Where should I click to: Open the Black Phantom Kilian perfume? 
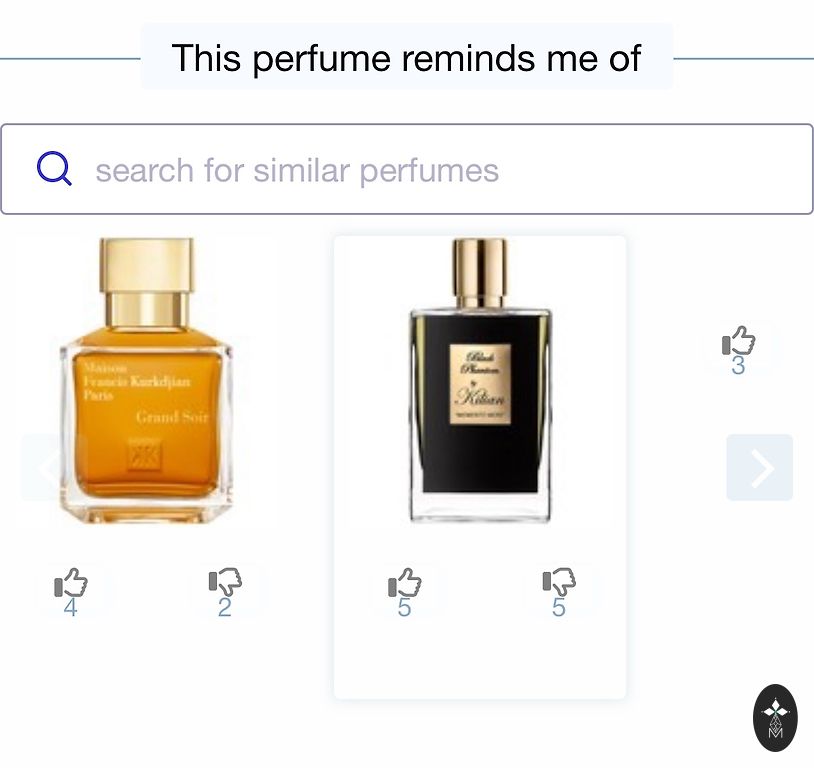click(479, 380)
